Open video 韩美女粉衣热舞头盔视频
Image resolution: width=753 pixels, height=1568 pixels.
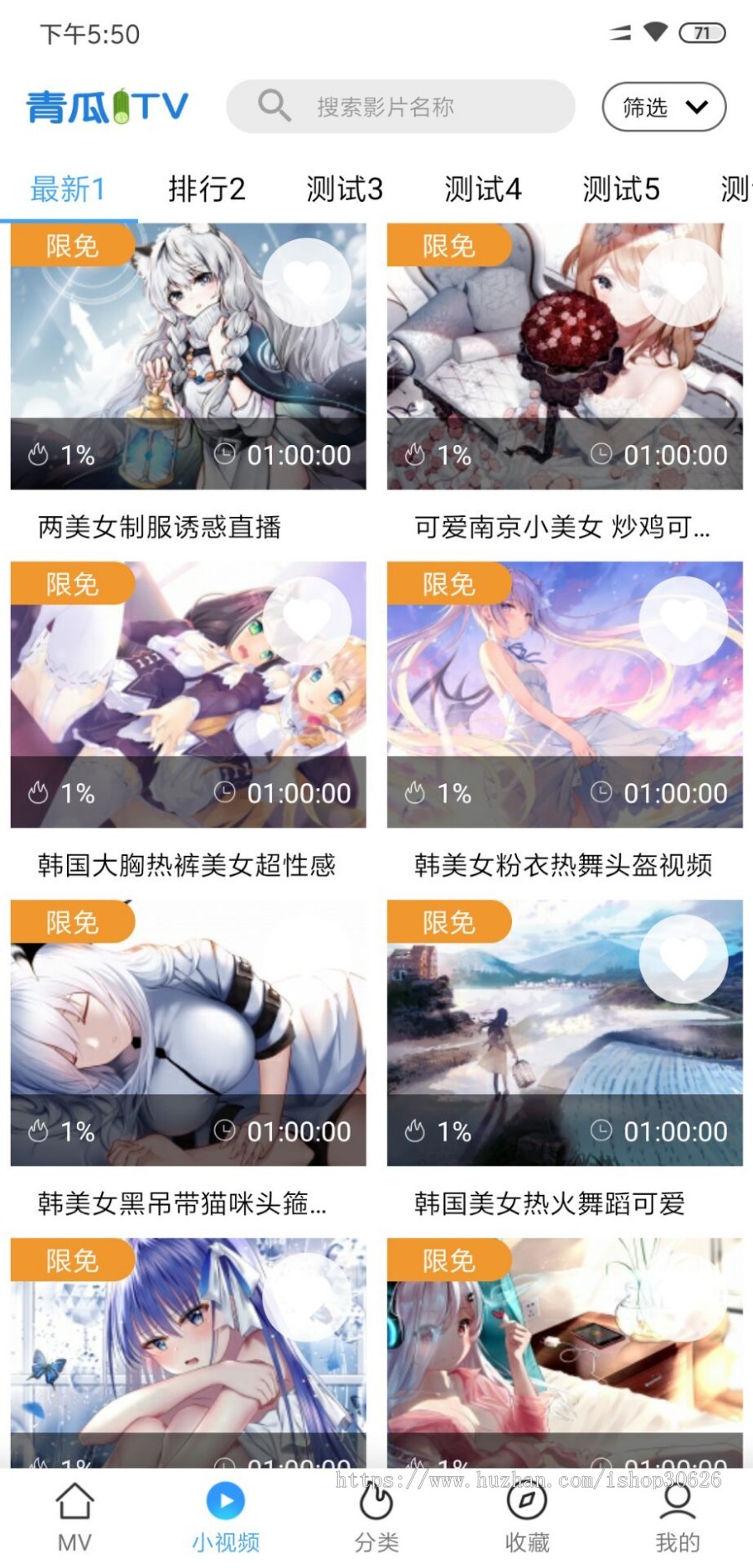point(564,694)
